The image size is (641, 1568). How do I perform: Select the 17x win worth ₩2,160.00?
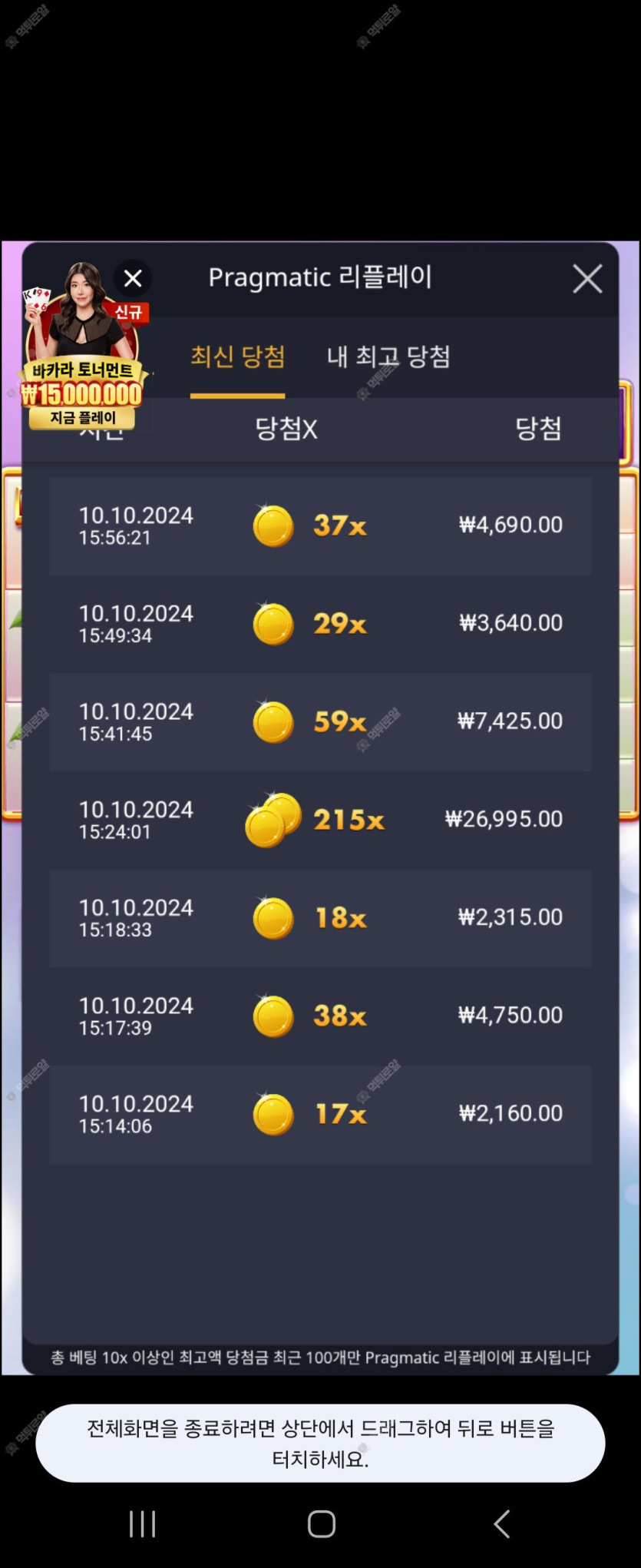pyautogui.click(x=320, y=1114)
